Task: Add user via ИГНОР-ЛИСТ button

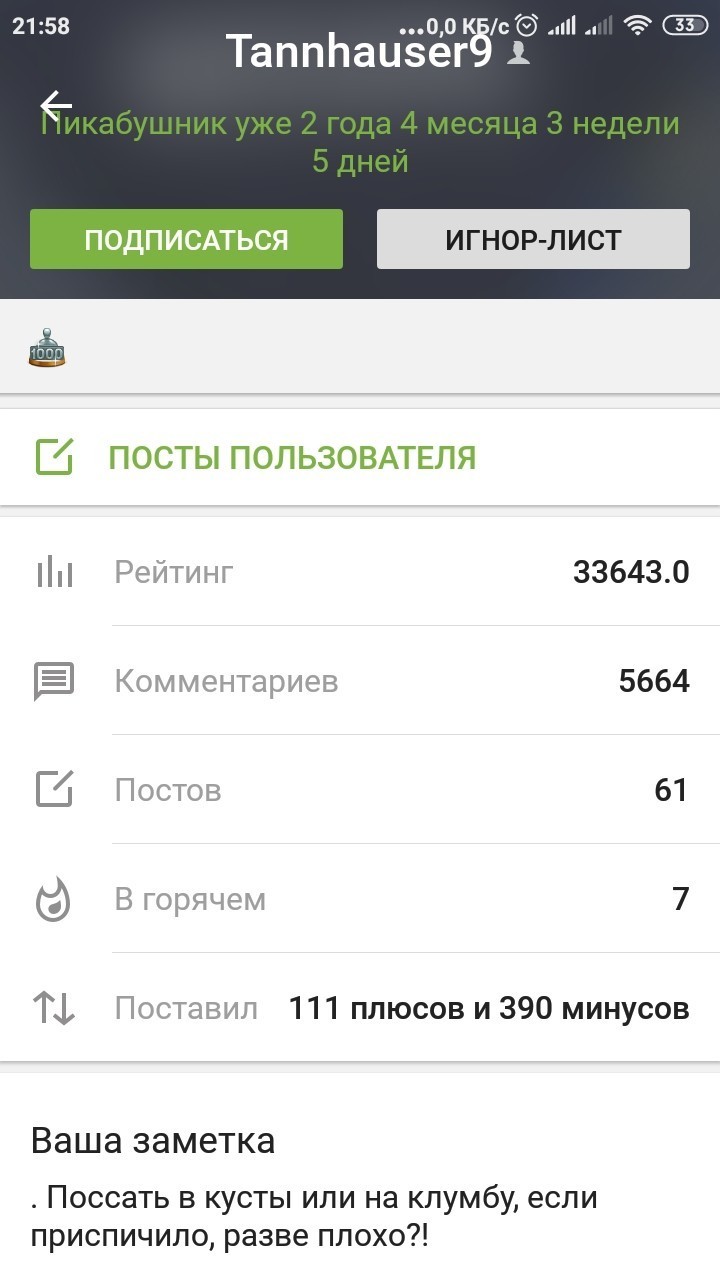Action: click(x=533, y=239)
